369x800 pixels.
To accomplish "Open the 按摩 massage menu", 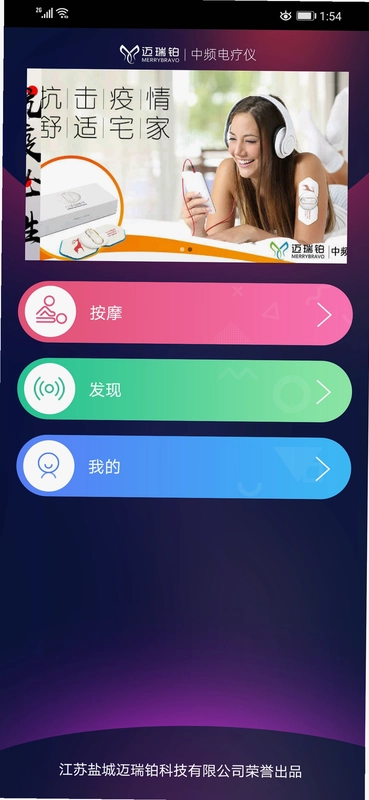I will click(x=185, y=314).
